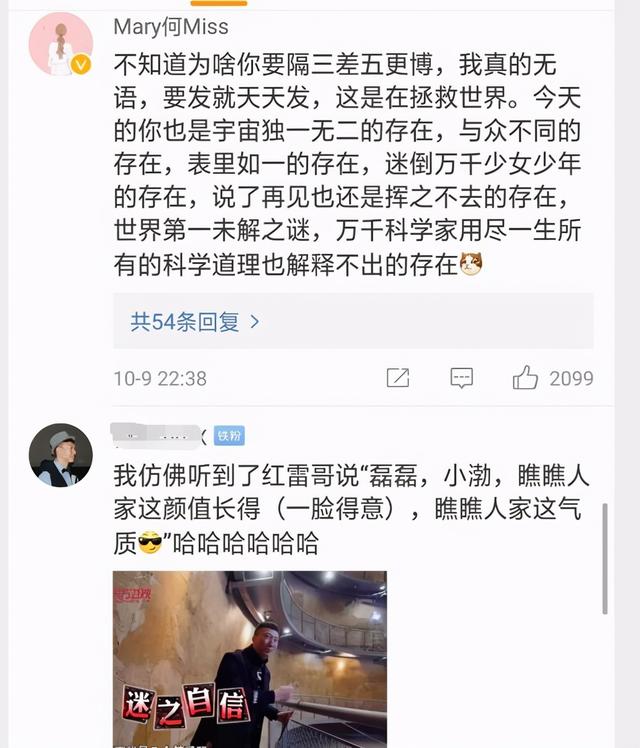The height and width of the screenshot is (748, 640).
Task: Tap the 铁粉 fan badge
Action: coord(229,435)
